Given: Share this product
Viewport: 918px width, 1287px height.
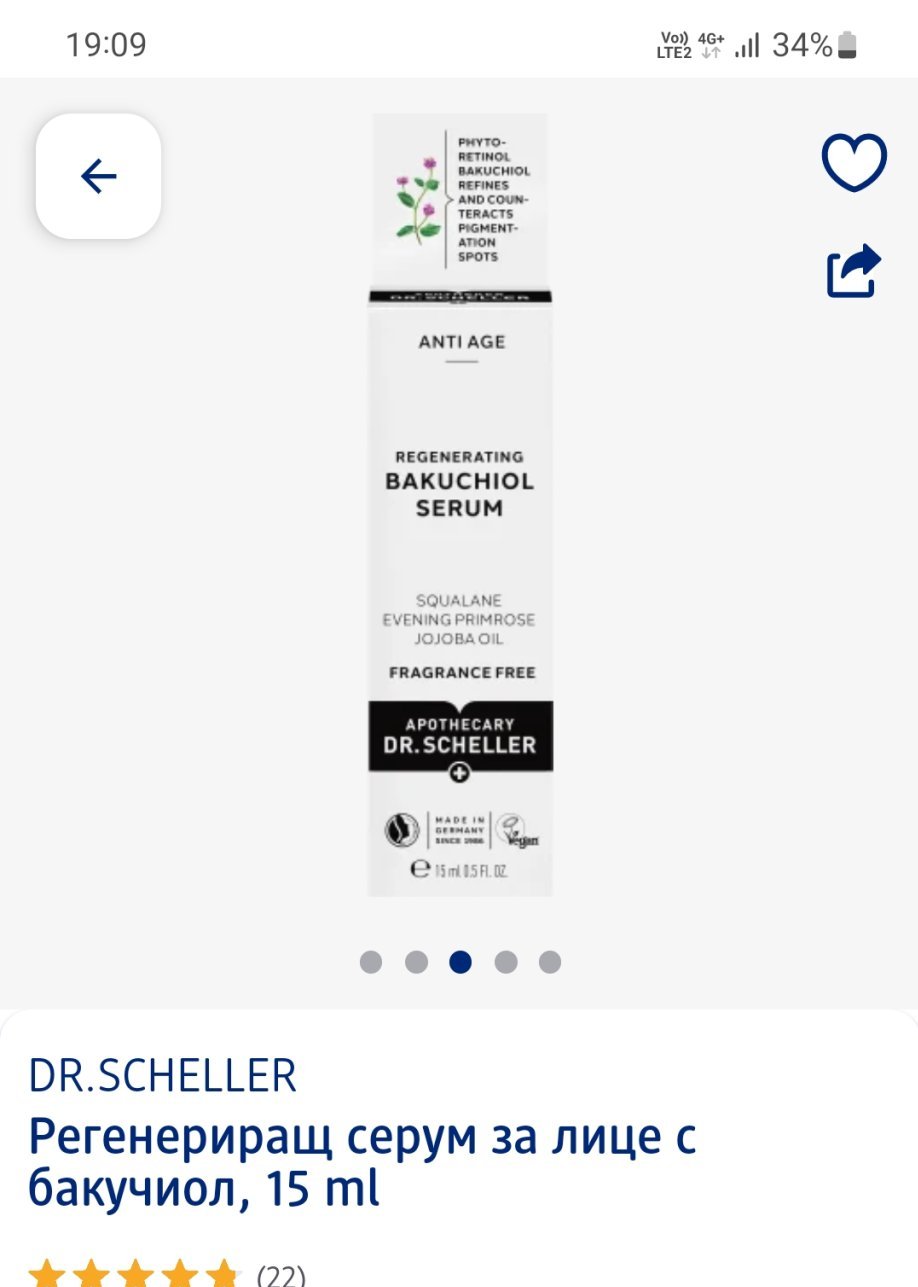Looking at the screenshot, I should point(854,270).
